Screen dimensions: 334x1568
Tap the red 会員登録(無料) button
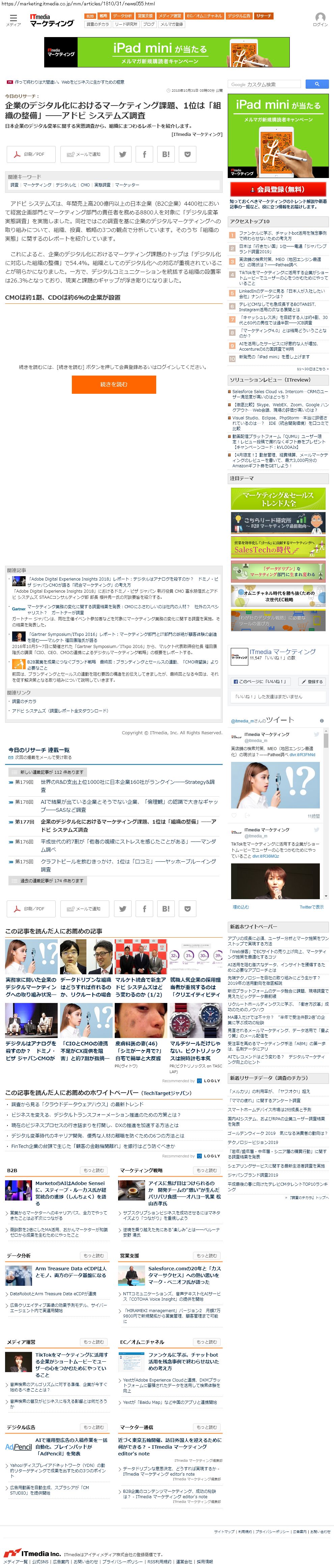coord(277,189)
